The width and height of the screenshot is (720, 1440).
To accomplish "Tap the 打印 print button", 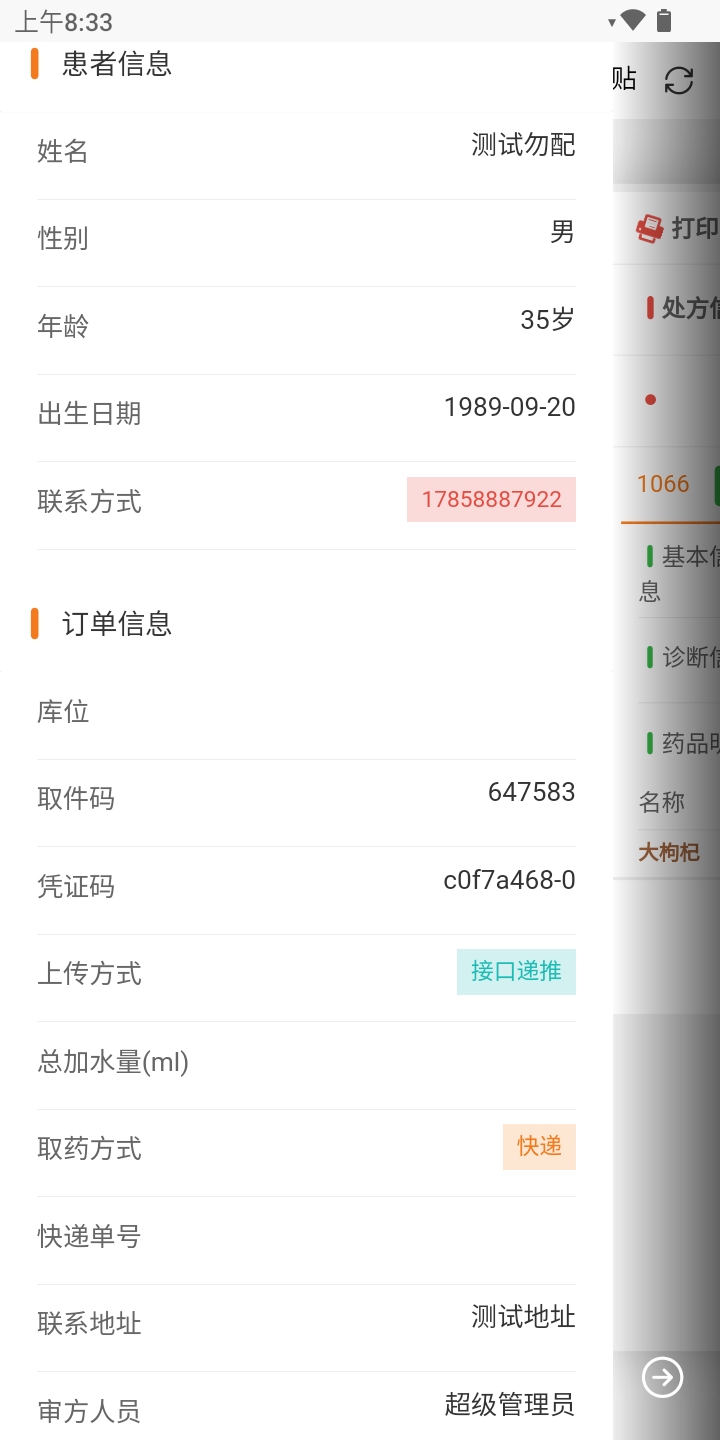I will (x=677, y=228).
